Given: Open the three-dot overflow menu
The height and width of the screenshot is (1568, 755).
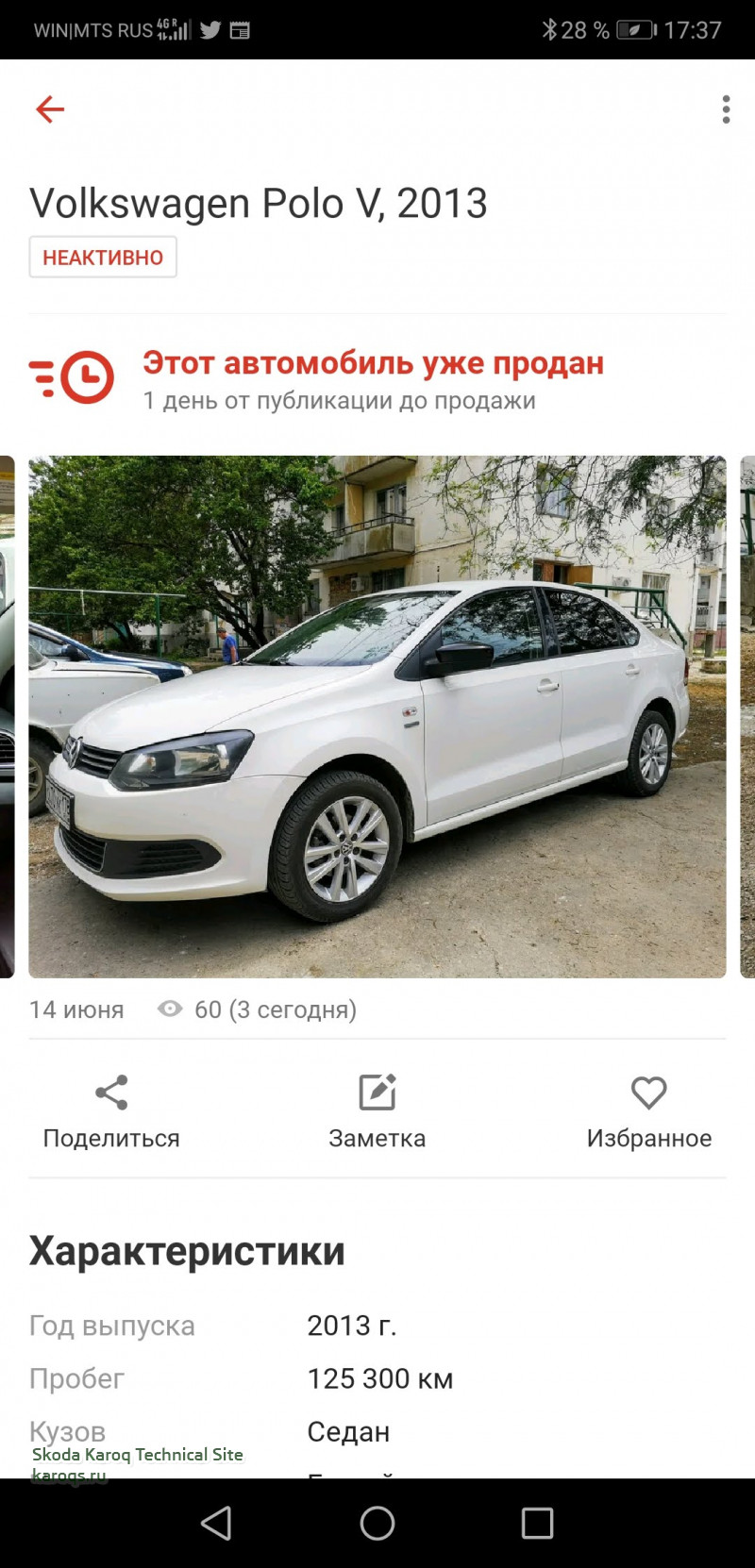Looking at the screenshot, I should pos(726,109).
